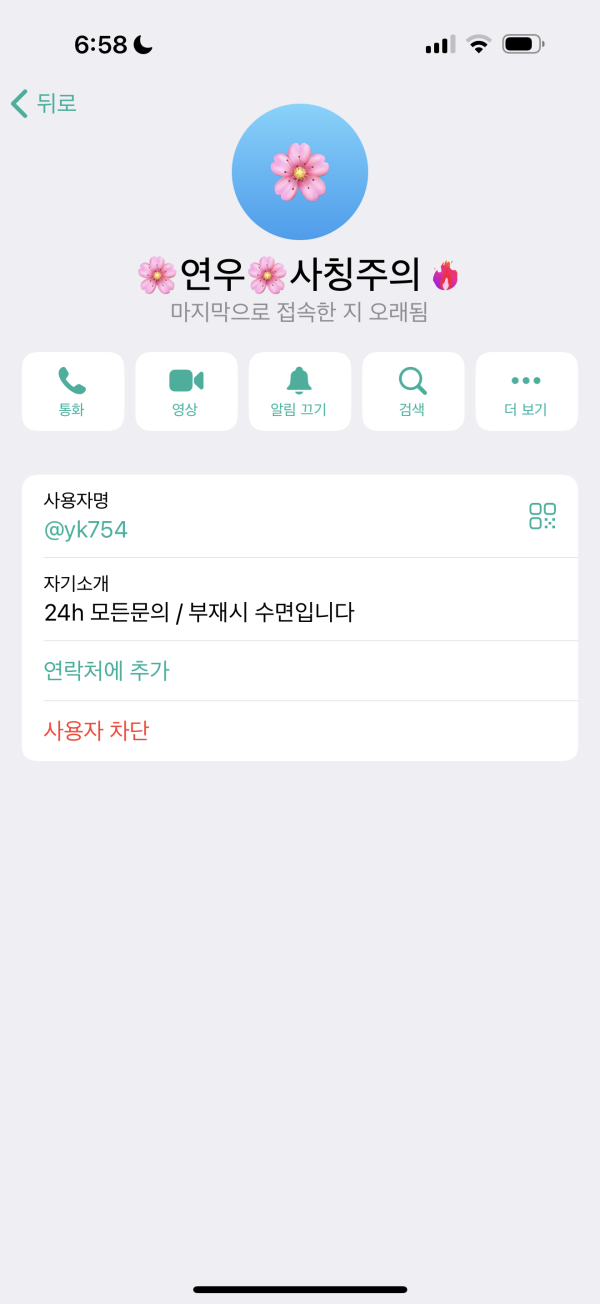The image size is (600, 1304).
Task: Open the 더 보기 options menu
Action: click(x=526, y=391)
